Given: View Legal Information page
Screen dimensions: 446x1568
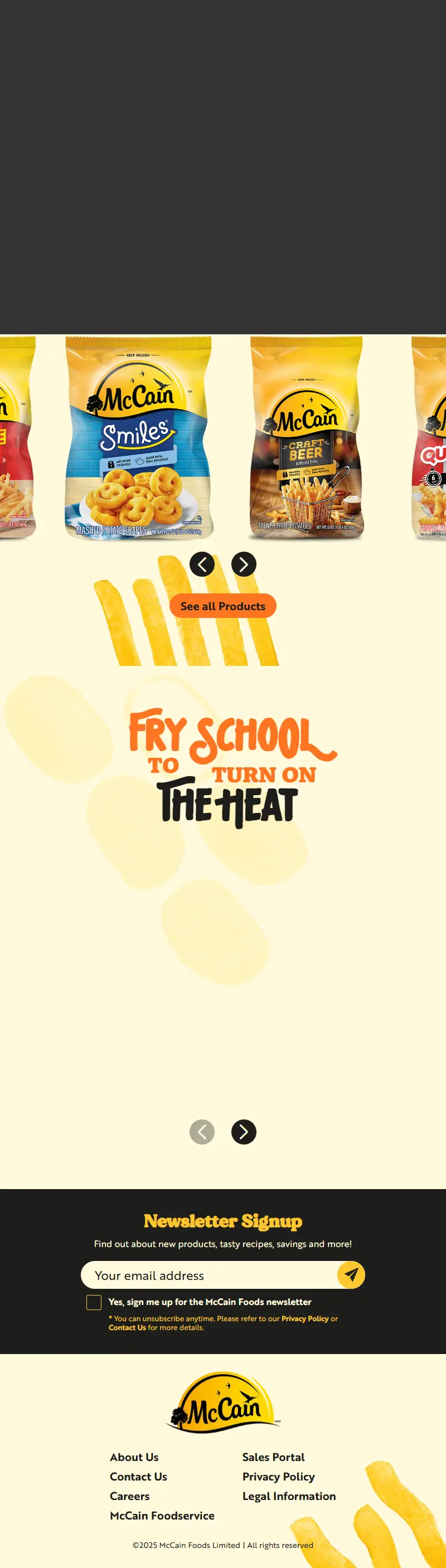Looking at the screenshot, I should [x=289, y=1496].
